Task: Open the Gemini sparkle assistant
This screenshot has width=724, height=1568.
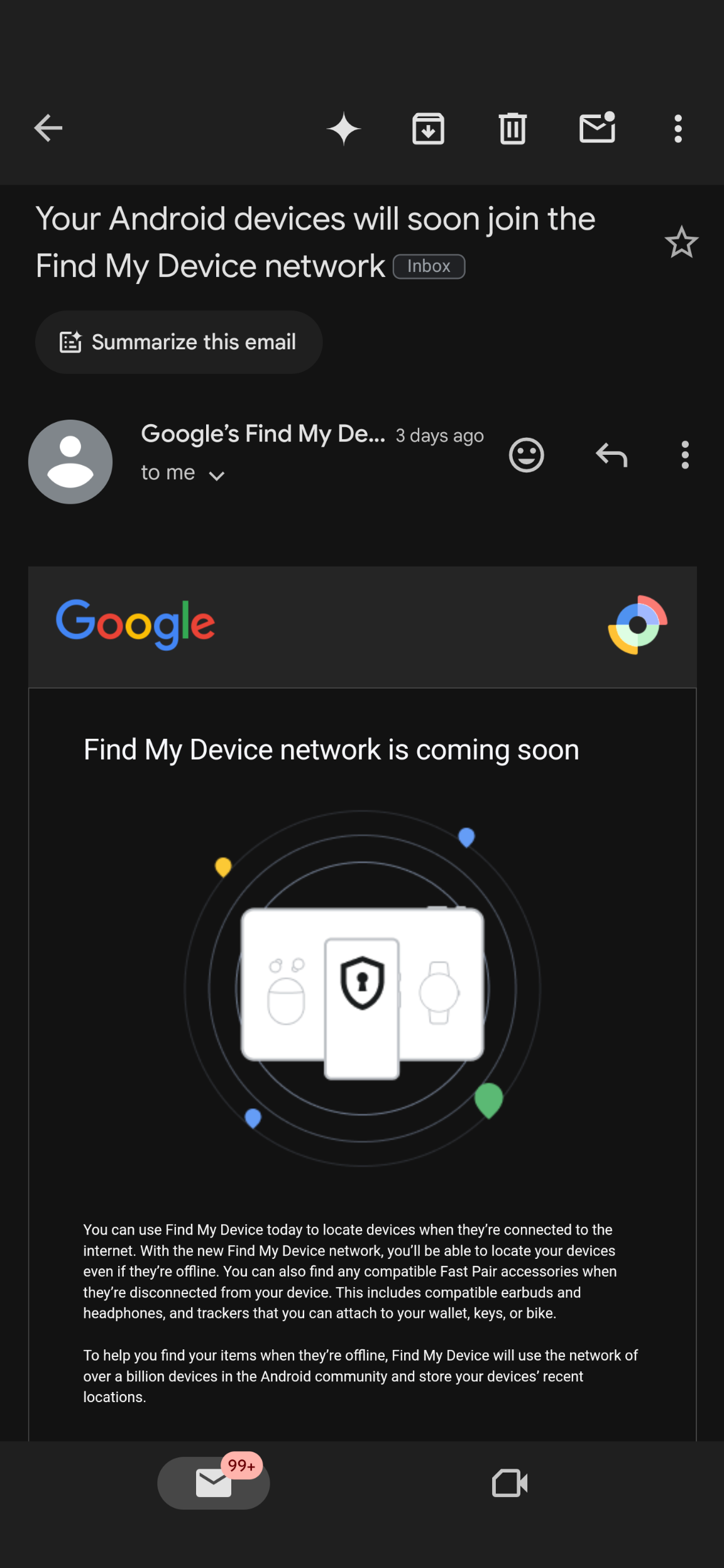Action: [x=344, y=129]
